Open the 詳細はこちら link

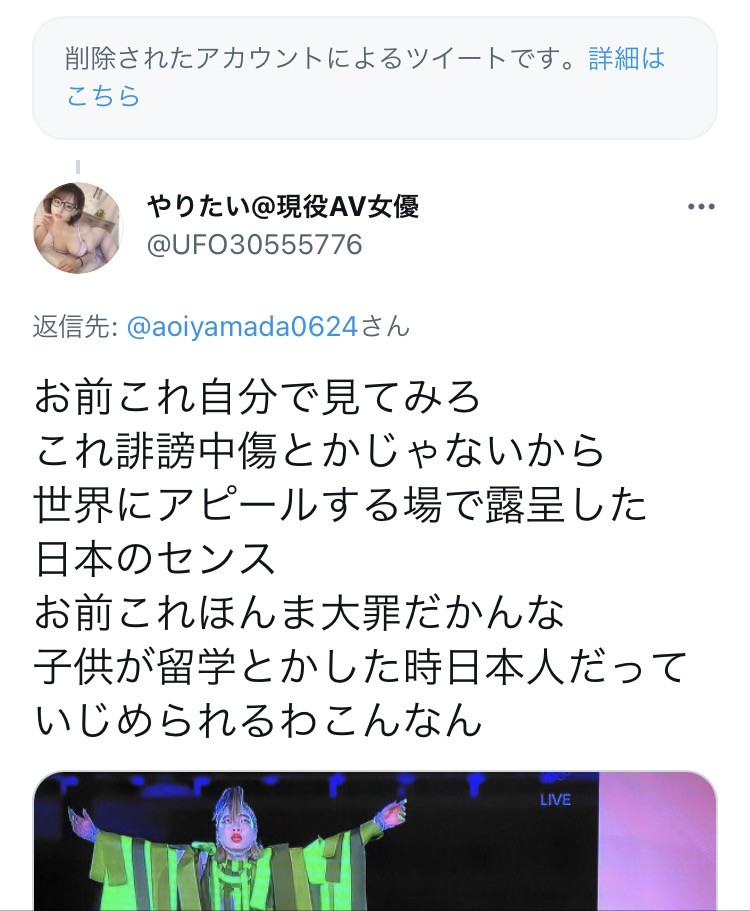[x=626, y=58]
